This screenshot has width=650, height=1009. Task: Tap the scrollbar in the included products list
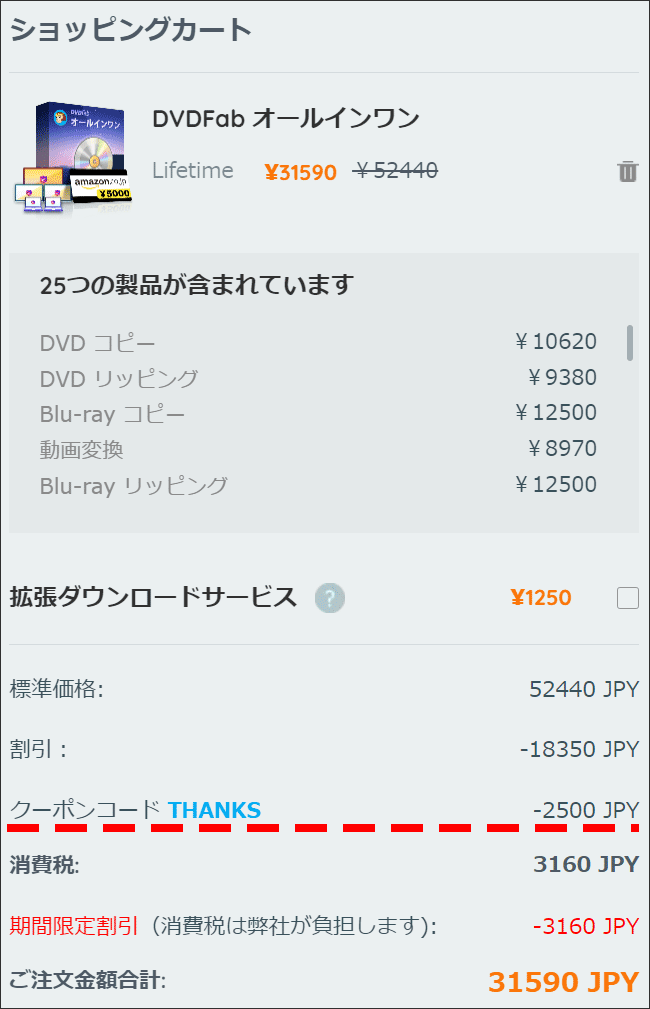coord(630,342)
